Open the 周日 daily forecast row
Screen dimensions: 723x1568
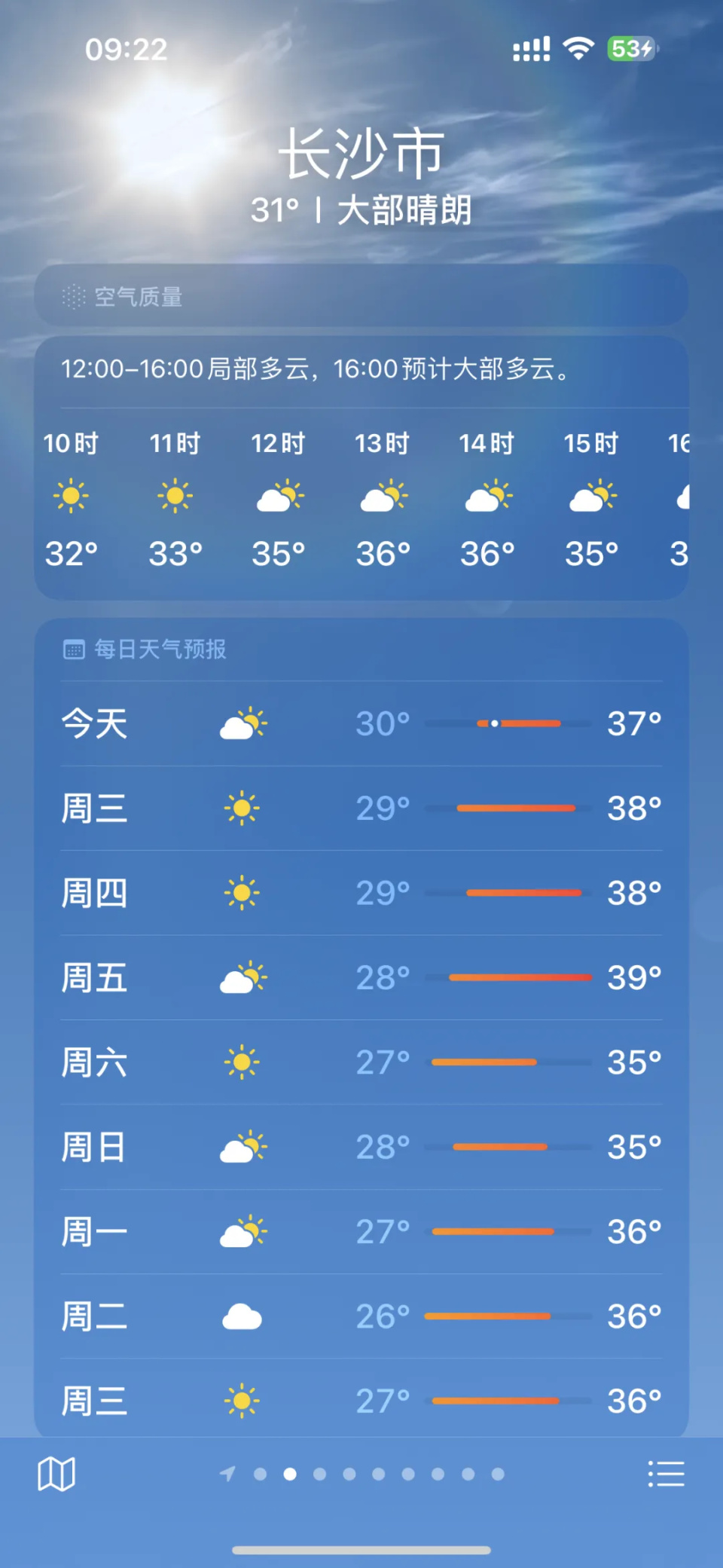click(x=361, y=1147)
